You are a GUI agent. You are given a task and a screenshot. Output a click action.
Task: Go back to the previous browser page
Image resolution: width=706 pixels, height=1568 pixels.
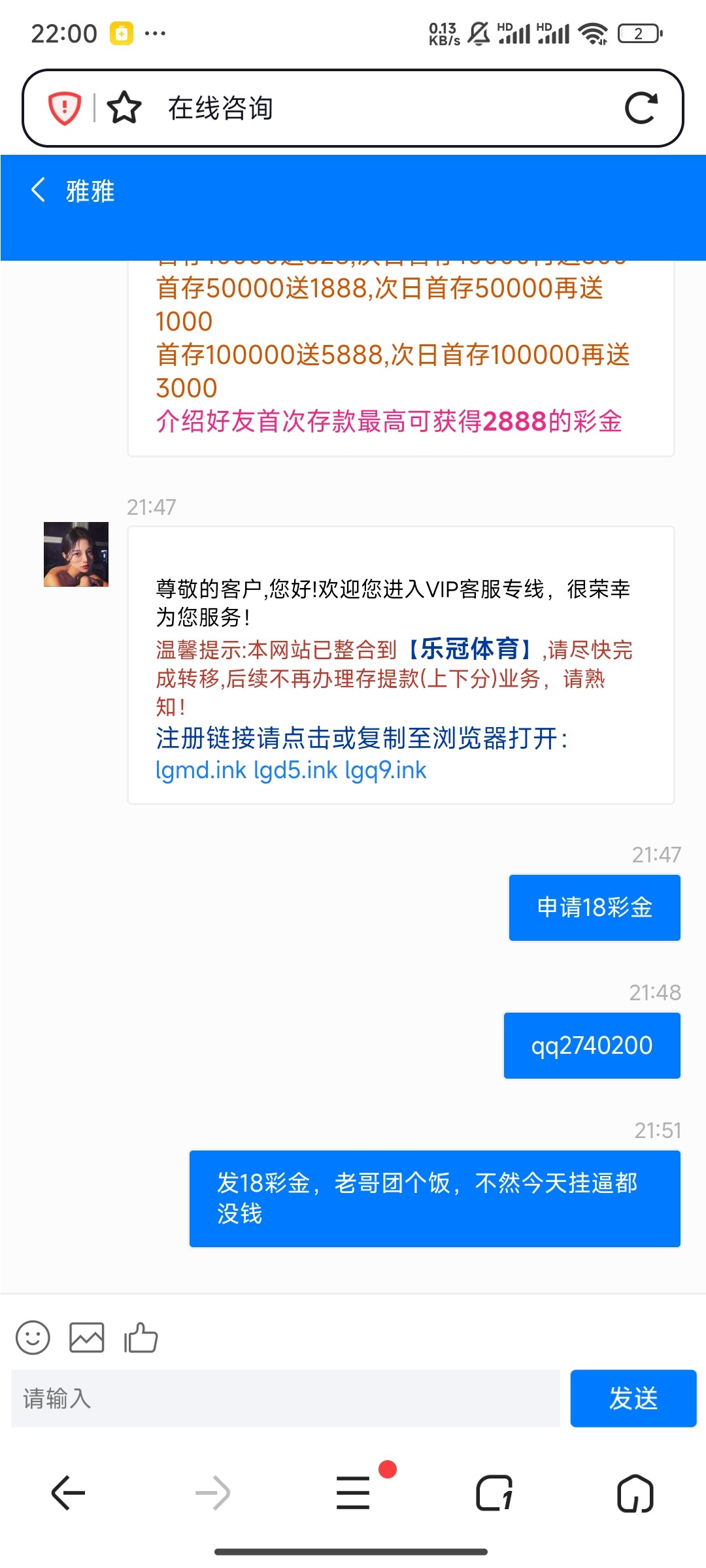point(69,1493)
